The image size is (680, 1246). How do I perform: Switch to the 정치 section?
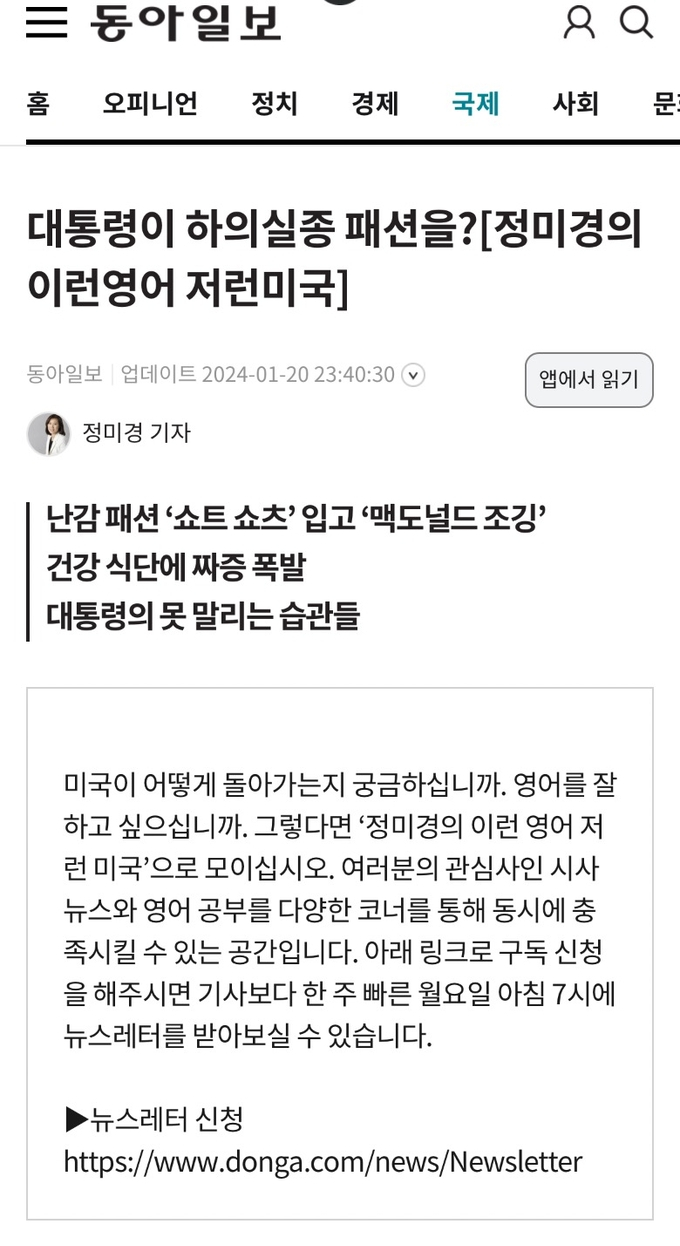pyautogui.click(x=275, y=103)
